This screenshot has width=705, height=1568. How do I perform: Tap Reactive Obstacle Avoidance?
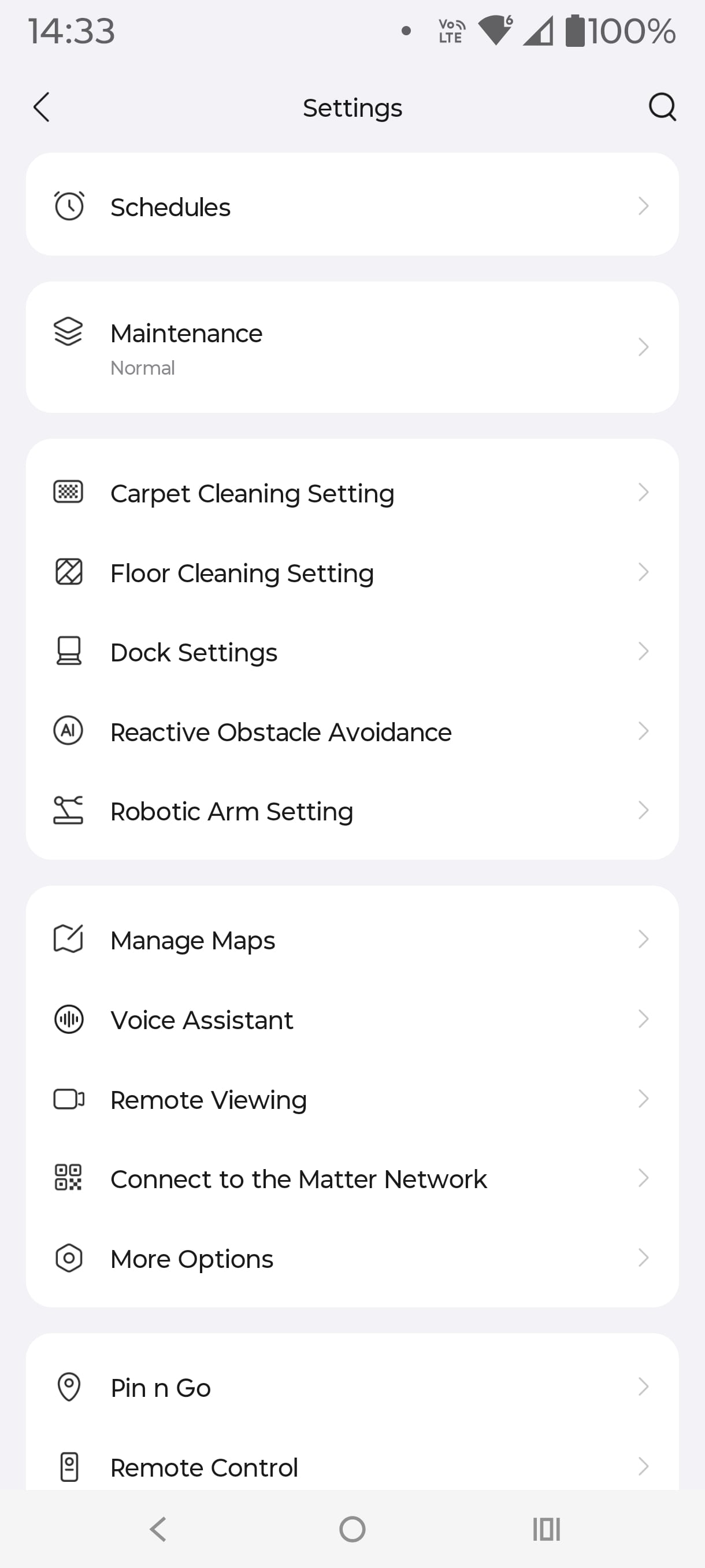tap(352, 731)
